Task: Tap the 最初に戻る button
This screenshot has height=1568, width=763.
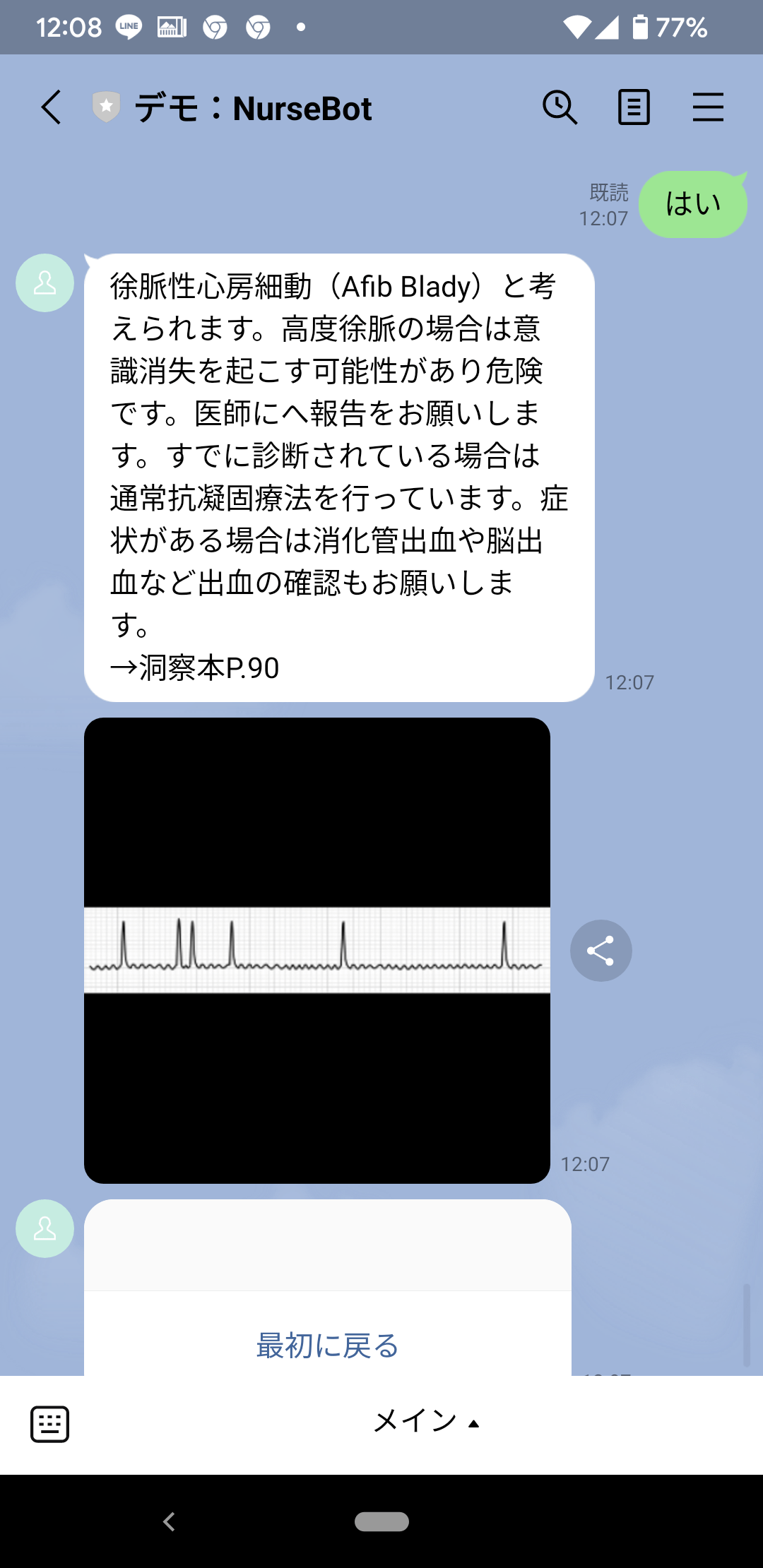Action: tap(327, 1345)
